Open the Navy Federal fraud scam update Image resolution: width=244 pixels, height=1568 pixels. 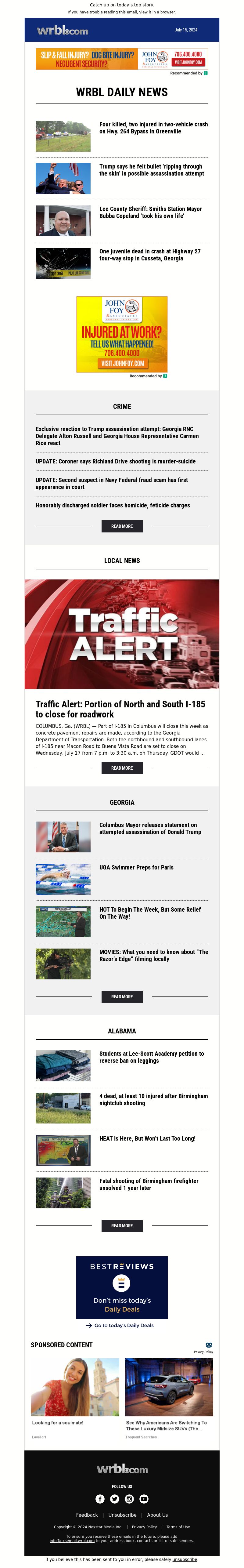click(112, 483)
